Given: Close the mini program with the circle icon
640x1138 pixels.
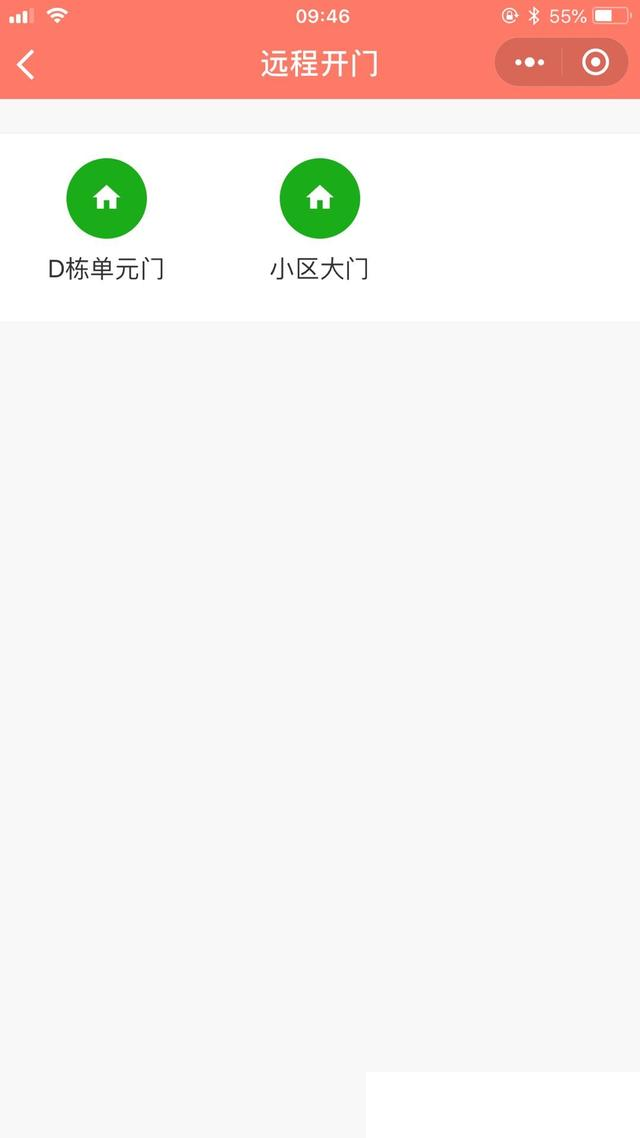Looking at the screenshot, I should point(595,63).
